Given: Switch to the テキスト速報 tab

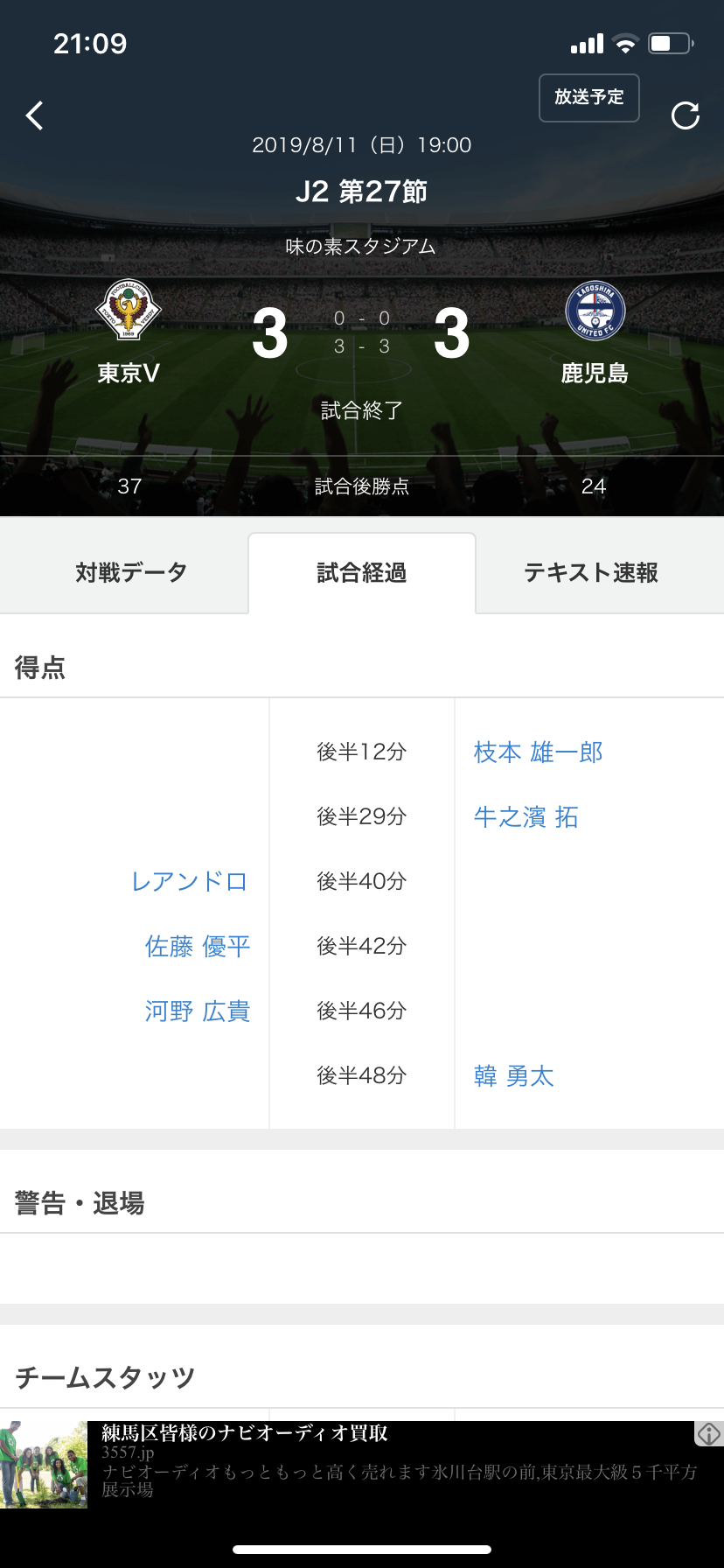Looking at the screenshot, I should [591, 573].
